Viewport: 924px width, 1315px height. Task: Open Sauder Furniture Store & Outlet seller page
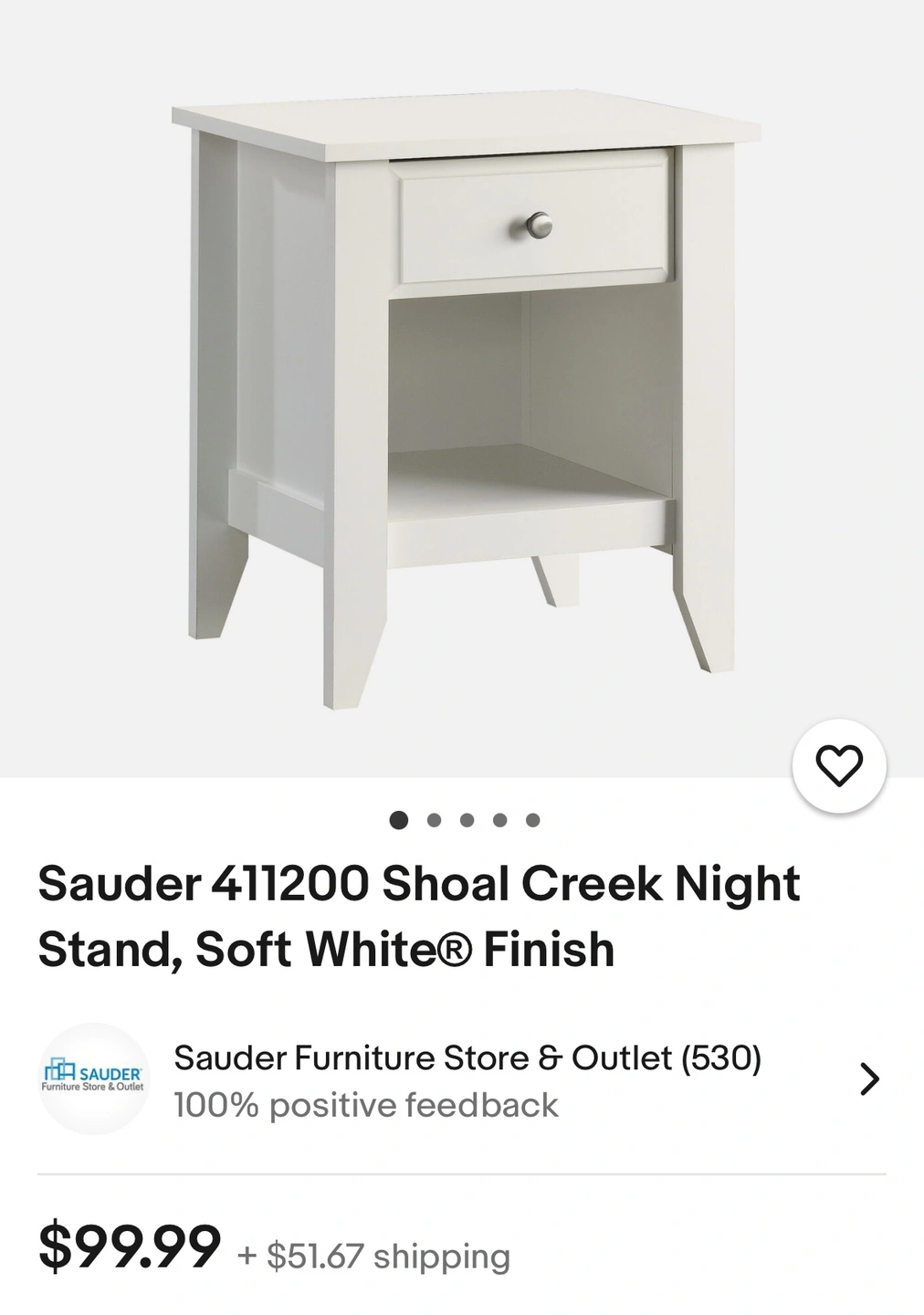pyautogui.click(x=461, y=1079)
